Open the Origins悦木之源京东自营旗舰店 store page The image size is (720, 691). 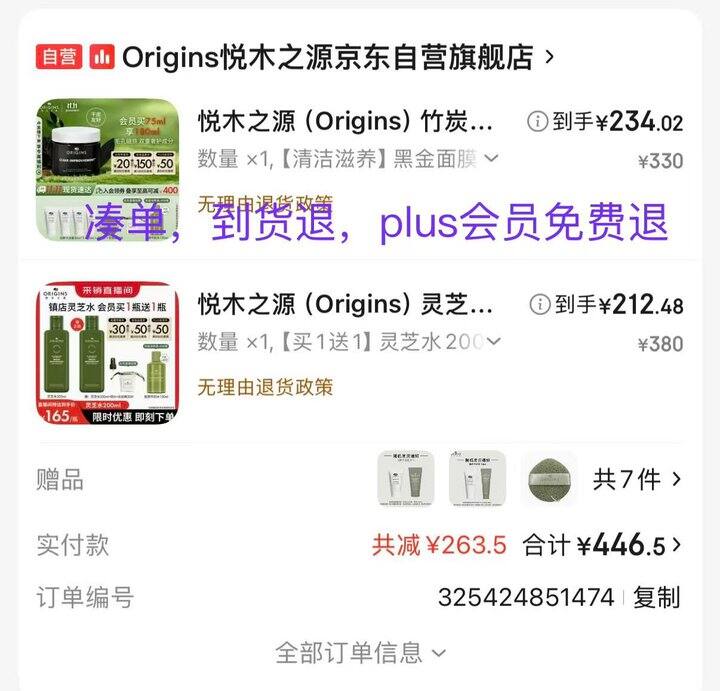(330, 57)
